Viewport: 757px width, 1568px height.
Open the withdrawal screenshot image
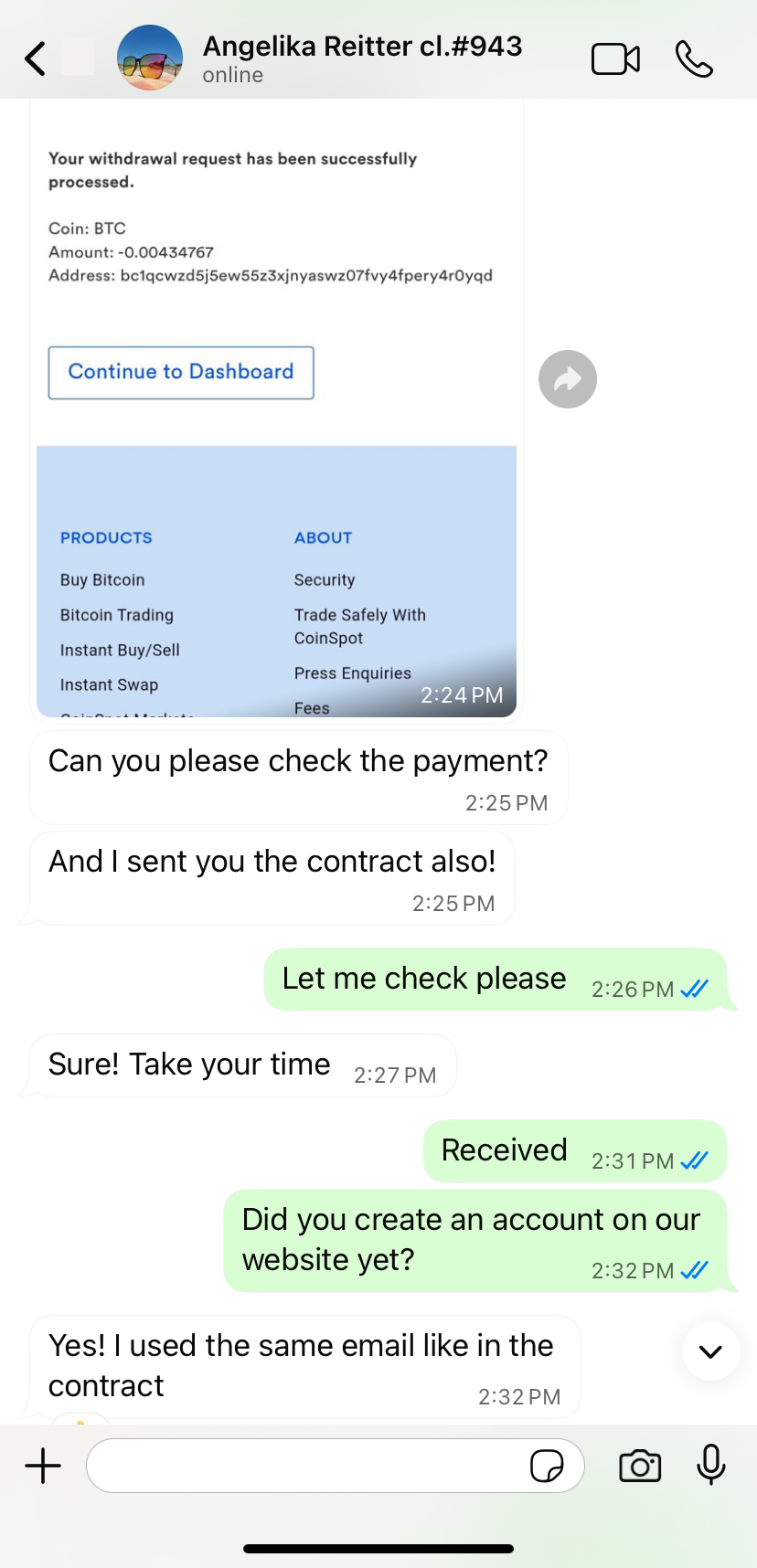(x=276, y=411)
